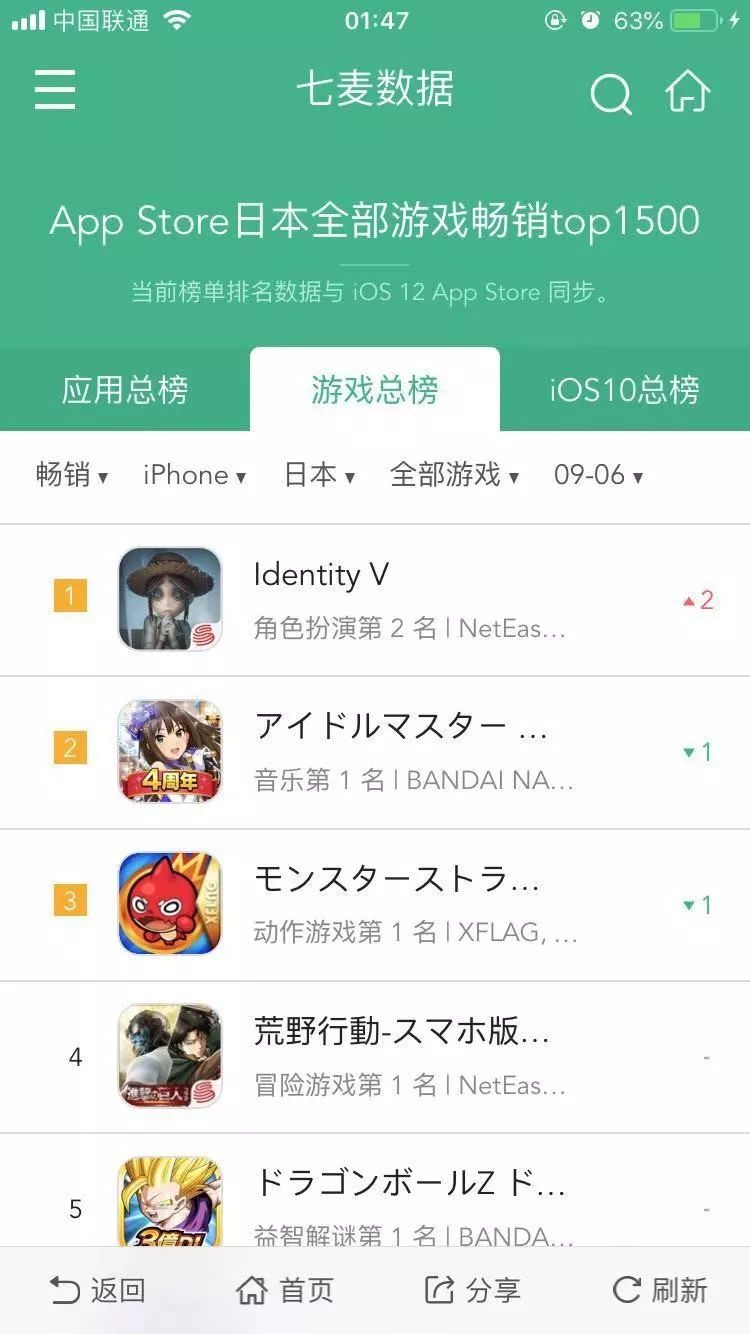Viewport: 750px width, 1334px height.
Task: Switch to the 应用总榜 tab
Action: (x=125, y=389)
